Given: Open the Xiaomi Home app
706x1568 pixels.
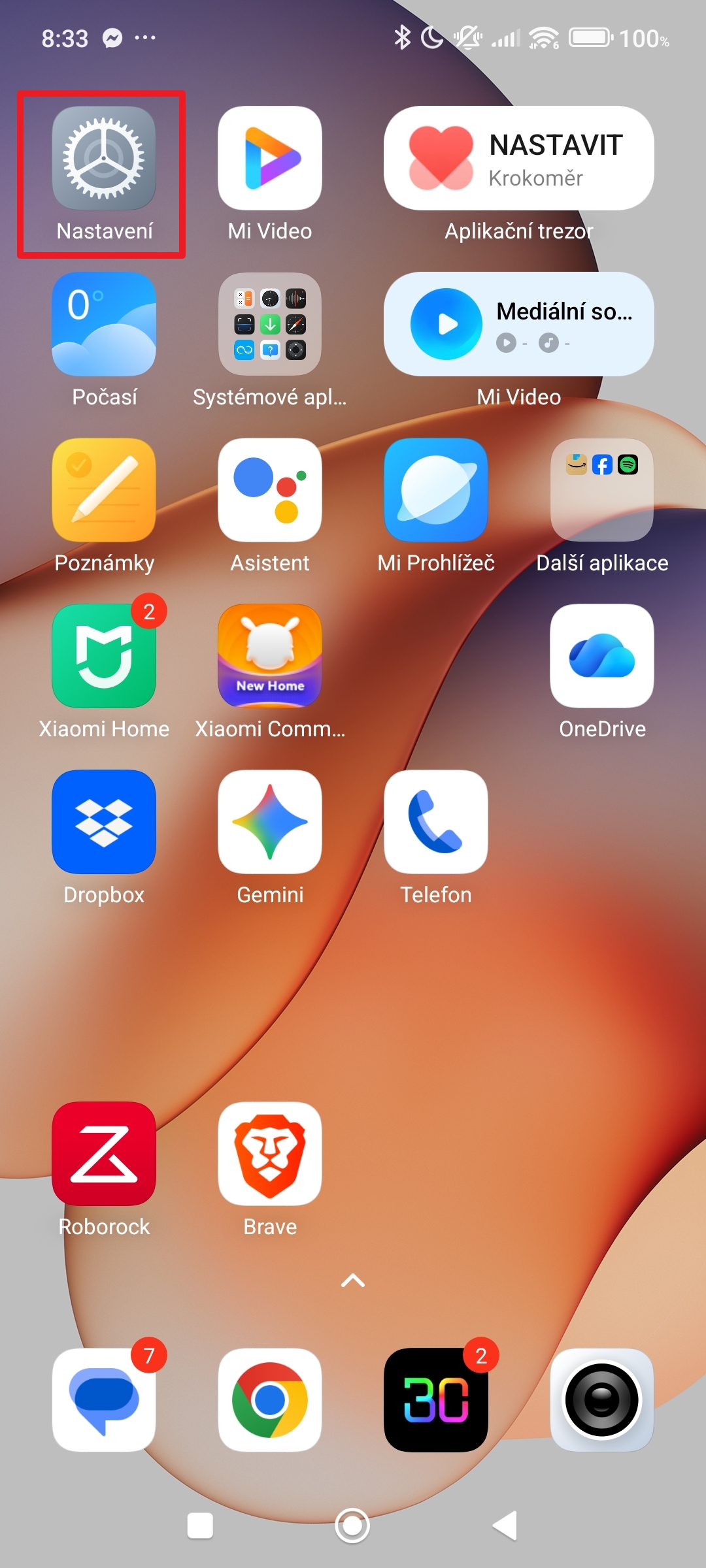Looking at the screenshot, I should click(104, 657).
